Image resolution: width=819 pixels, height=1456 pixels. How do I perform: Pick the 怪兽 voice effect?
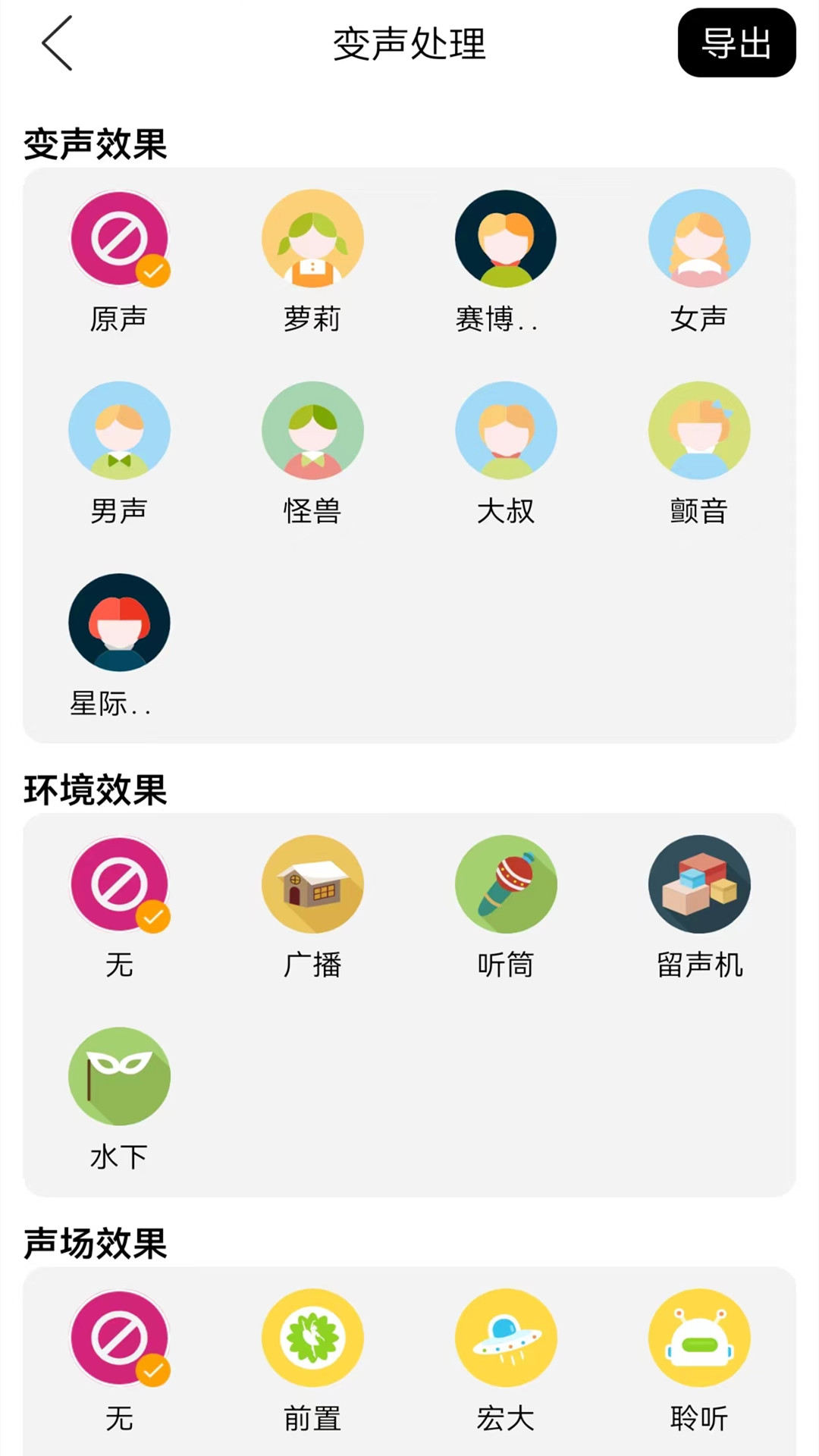click(312, 431)
